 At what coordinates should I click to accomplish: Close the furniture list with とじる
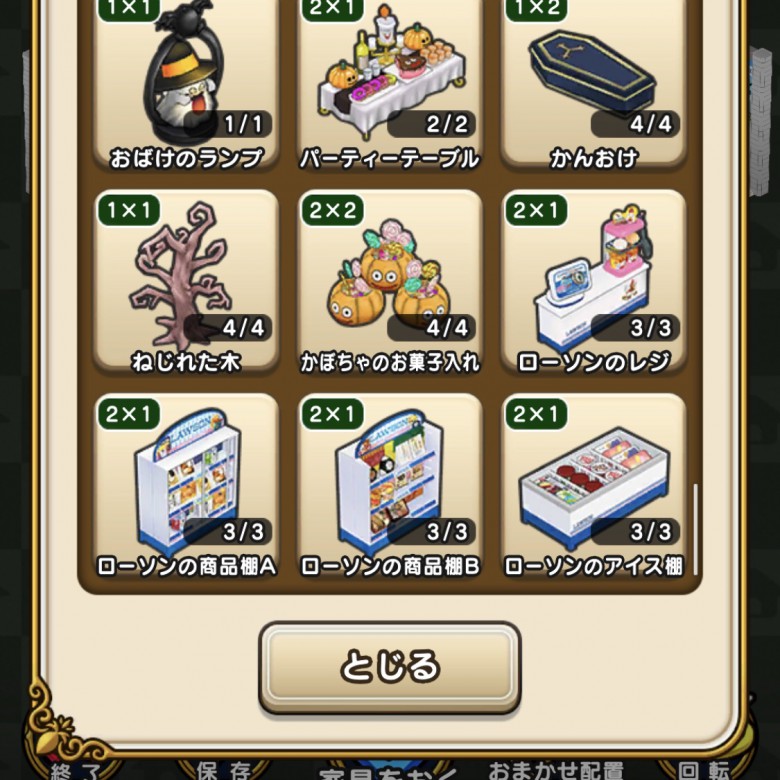[390, 667]
